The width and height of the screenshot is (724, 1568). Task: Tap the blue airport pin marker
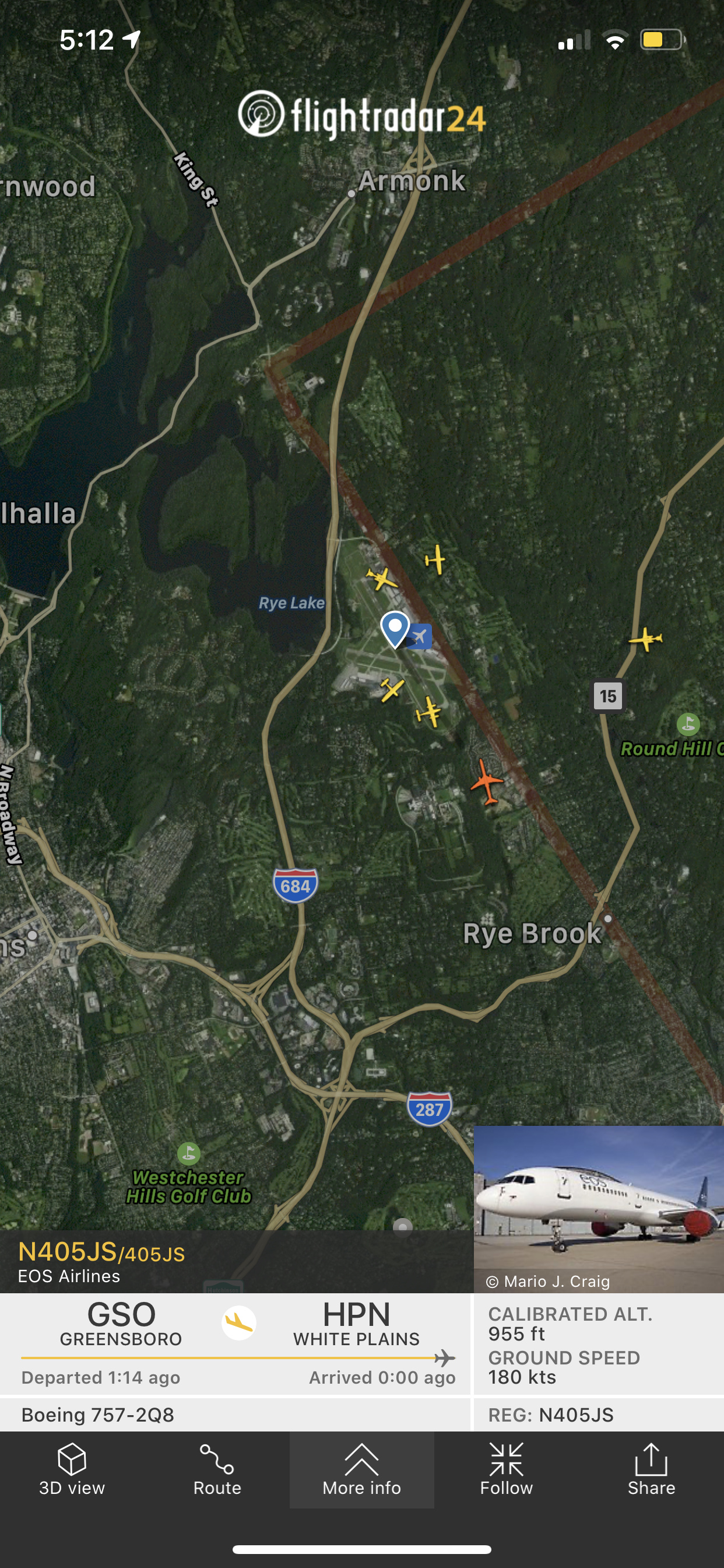[395, 628]
